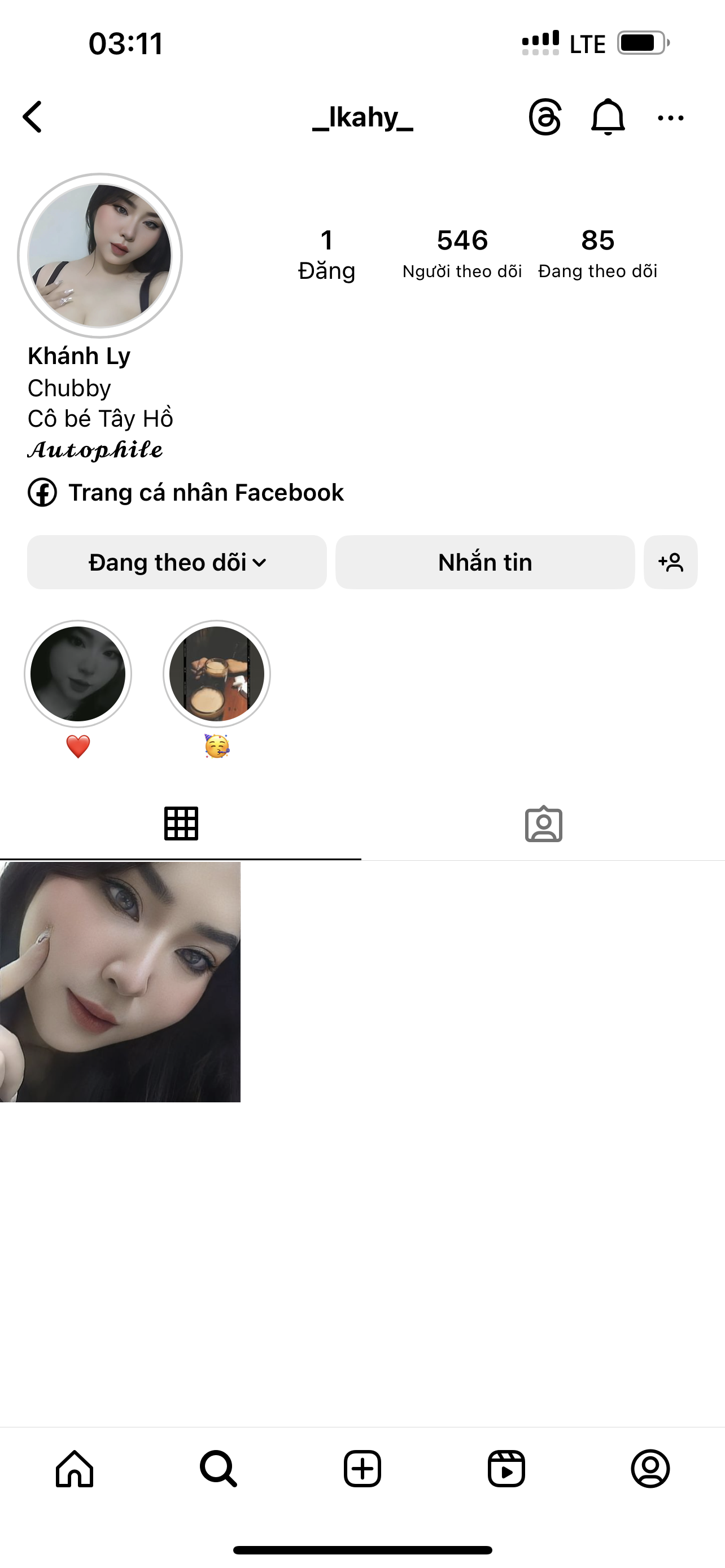View the 85 Đang theo dõi list
The width and height of the screenshot is (725, 1568).
pos(597,253)
